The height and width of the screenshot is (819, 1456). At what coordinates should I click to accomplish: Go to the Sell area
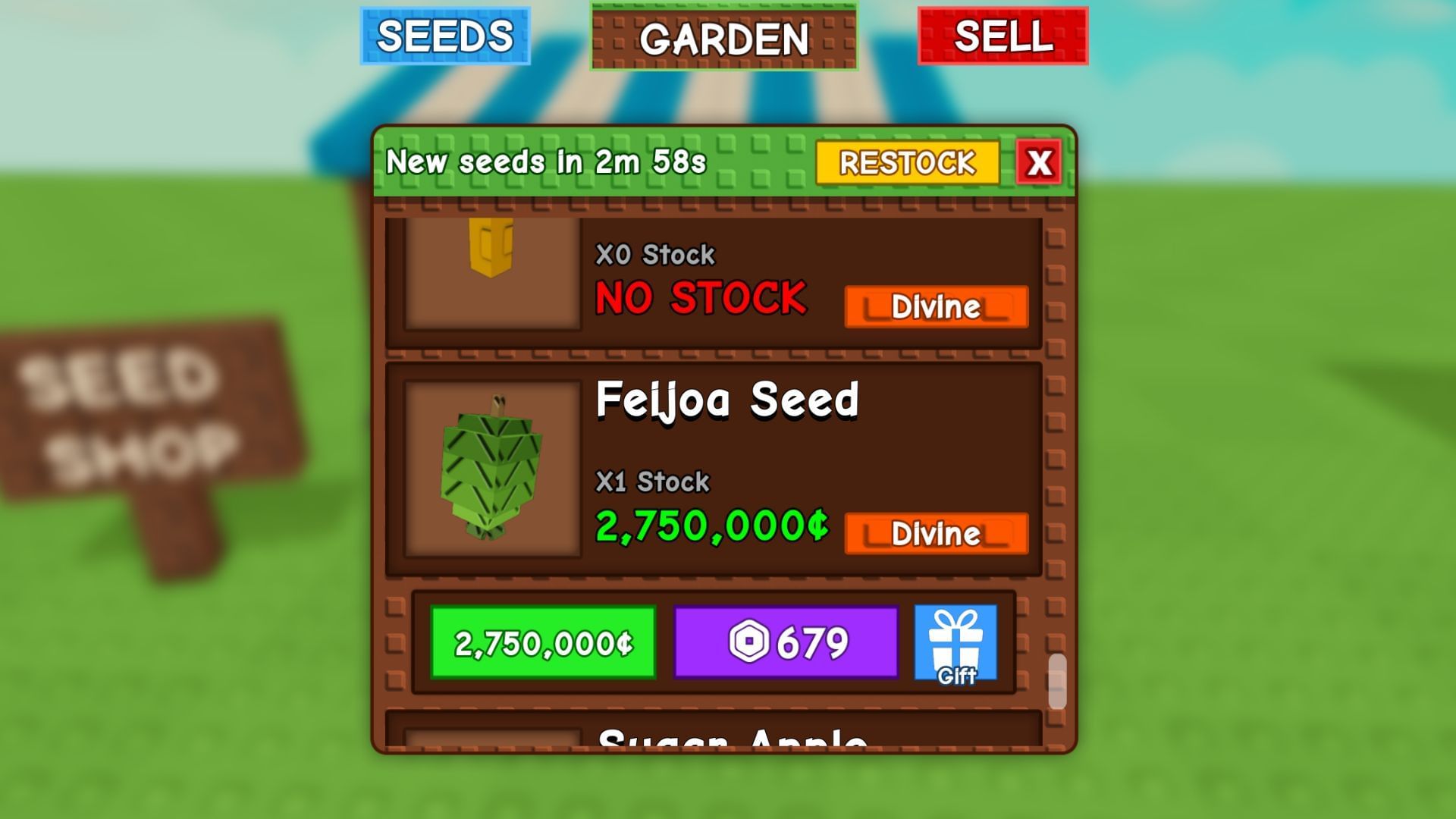(1003, 36)
